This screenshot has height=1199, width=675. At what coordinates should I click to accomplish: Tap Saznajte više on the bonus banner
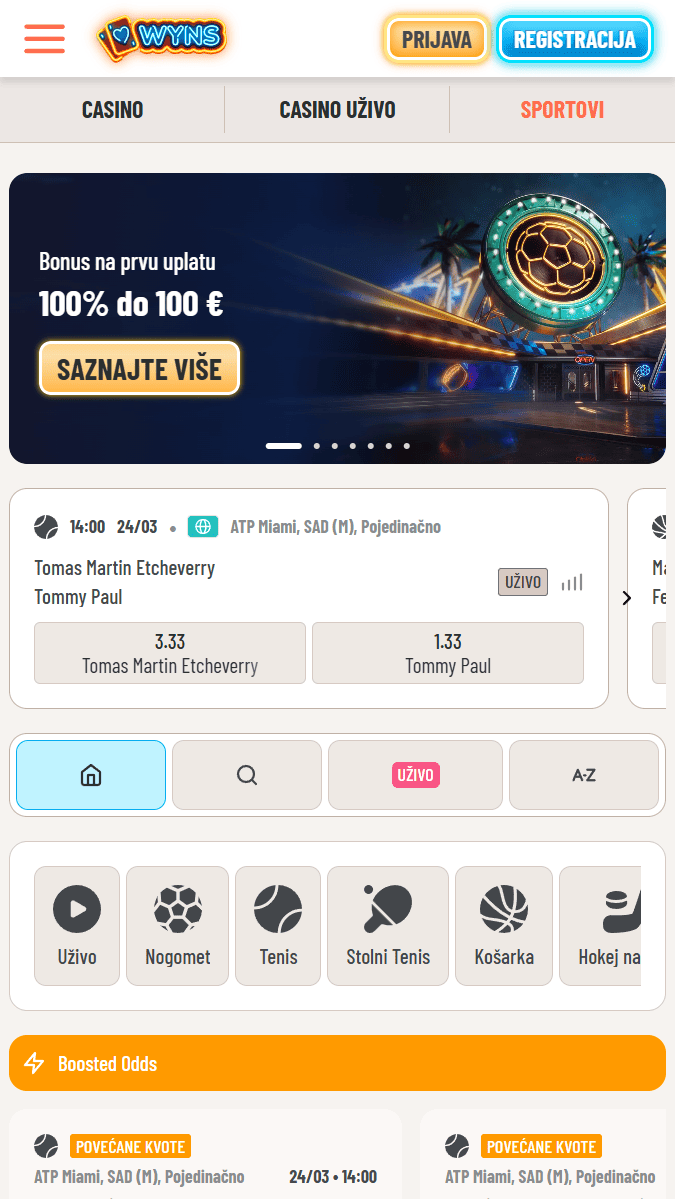click(x=139, y=368)
